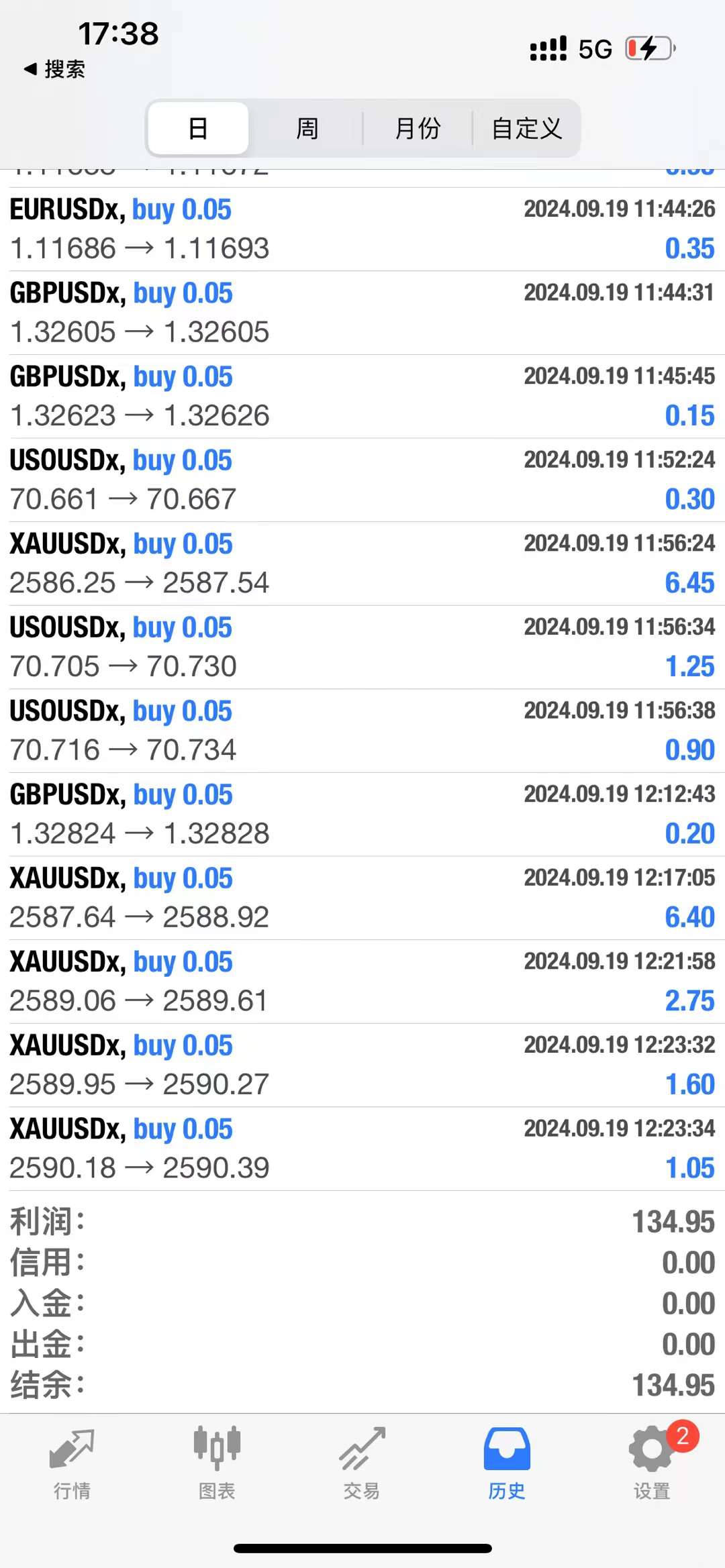Open the 行情 quotes tab
The image size is (725, 1568).
click(72, 1464)
